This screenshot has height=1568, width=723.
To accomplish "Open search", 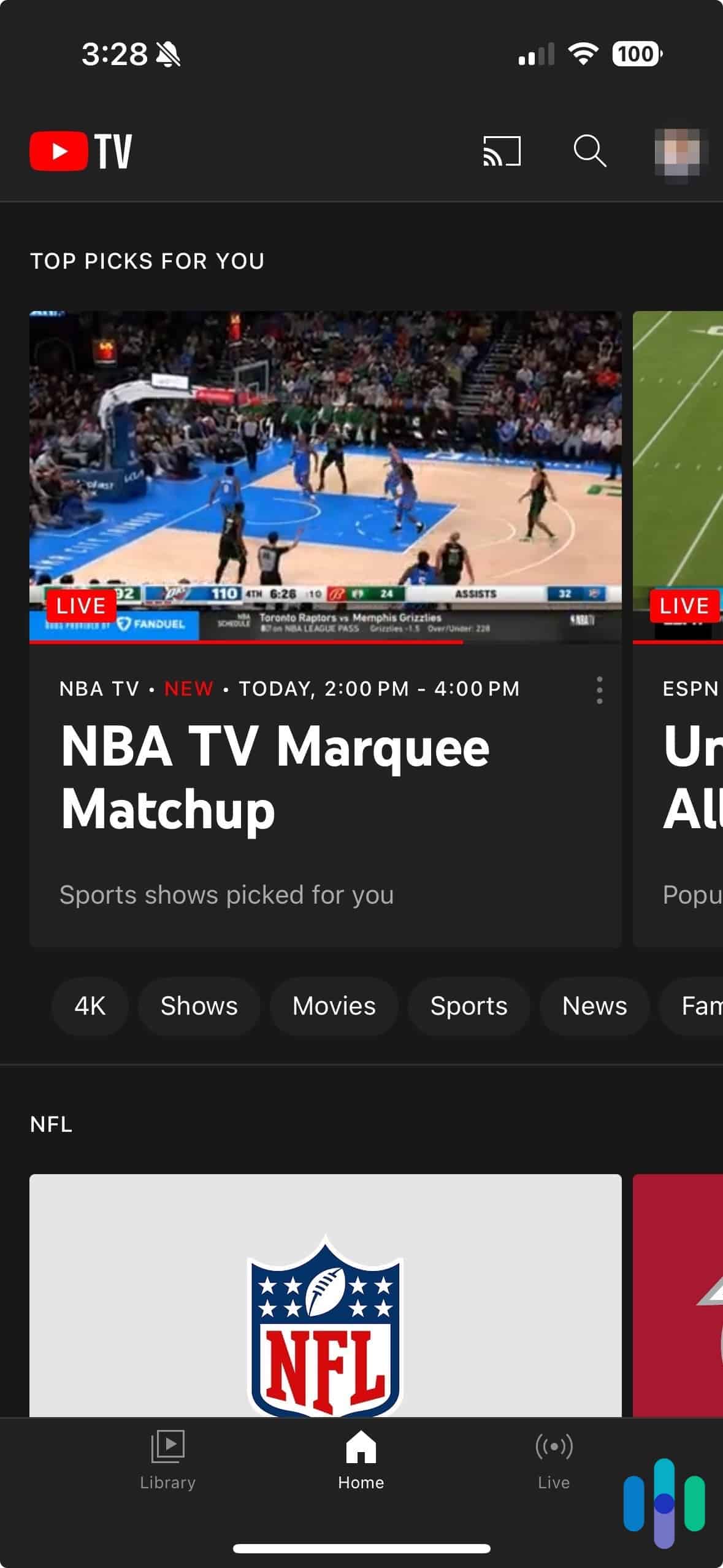I will [589, 152].
